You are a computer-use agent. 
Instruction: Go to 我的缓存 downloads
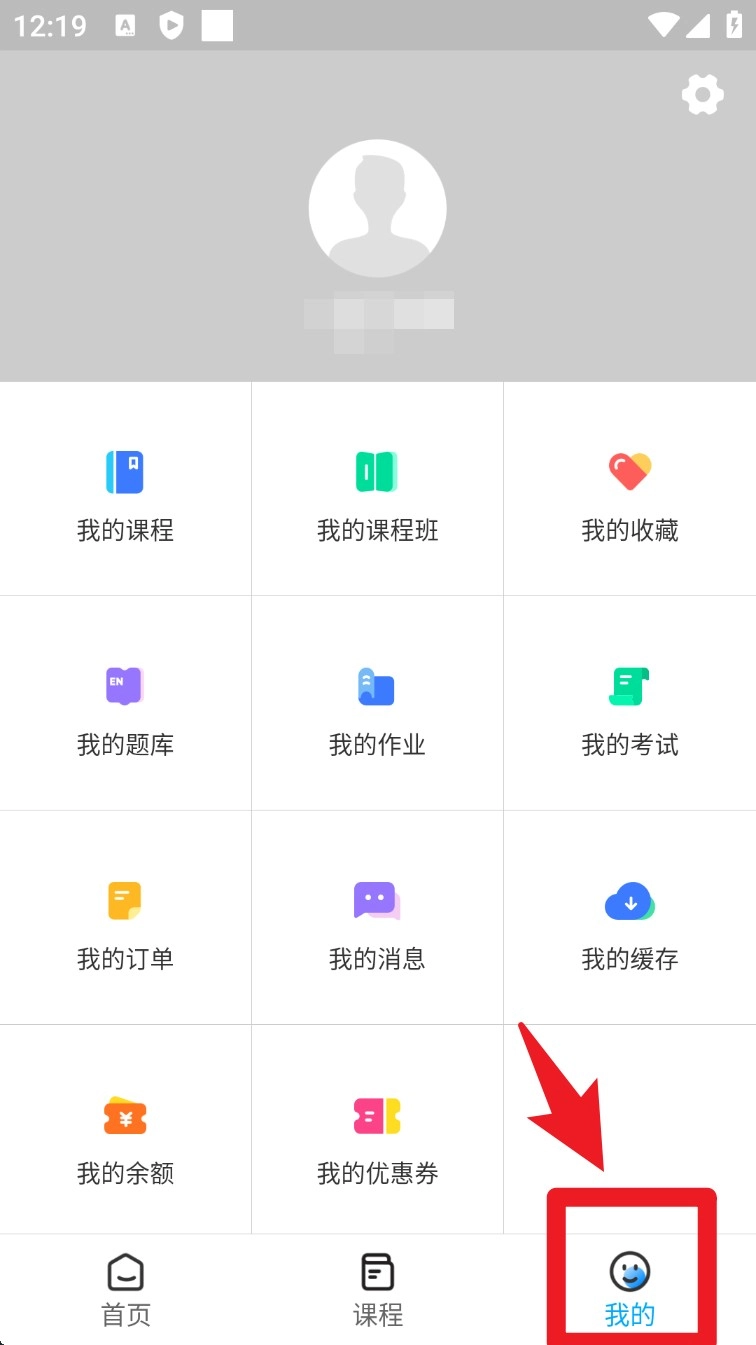(x=630, y=924)
